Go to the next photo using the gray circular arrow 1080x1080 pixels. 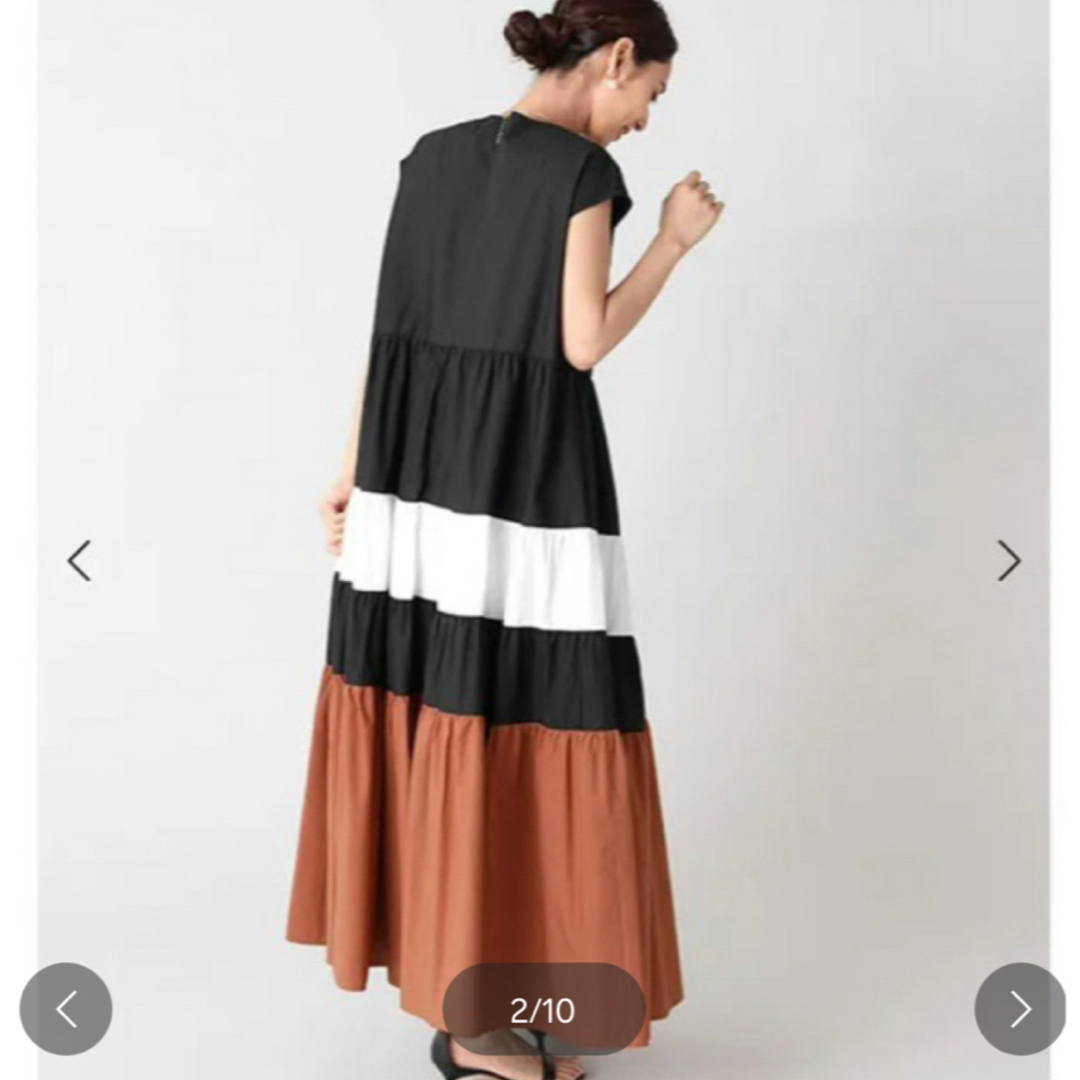click(x=1020, y=1009)
